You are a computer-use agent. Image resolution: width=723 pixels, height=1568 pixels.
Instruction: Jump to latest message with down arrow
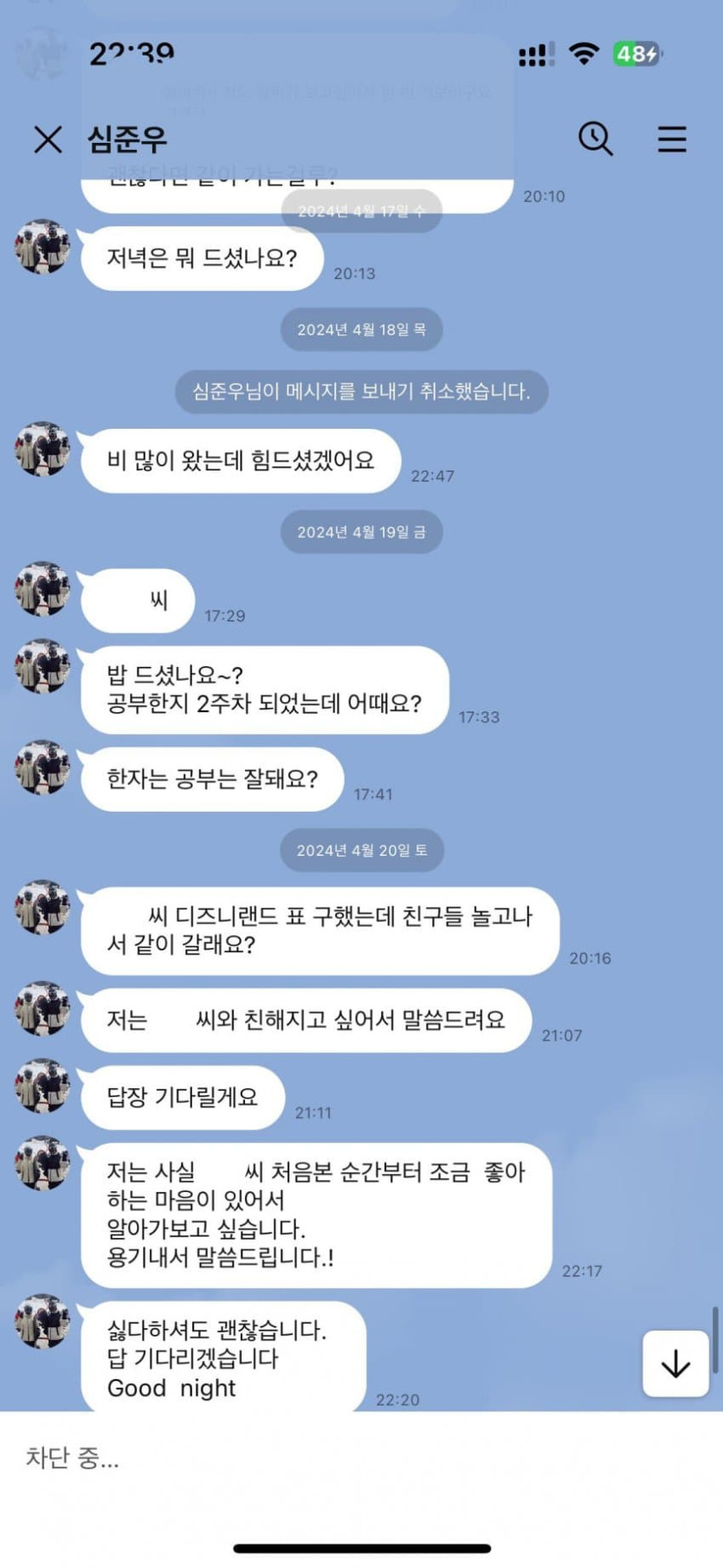(675, 1364)
